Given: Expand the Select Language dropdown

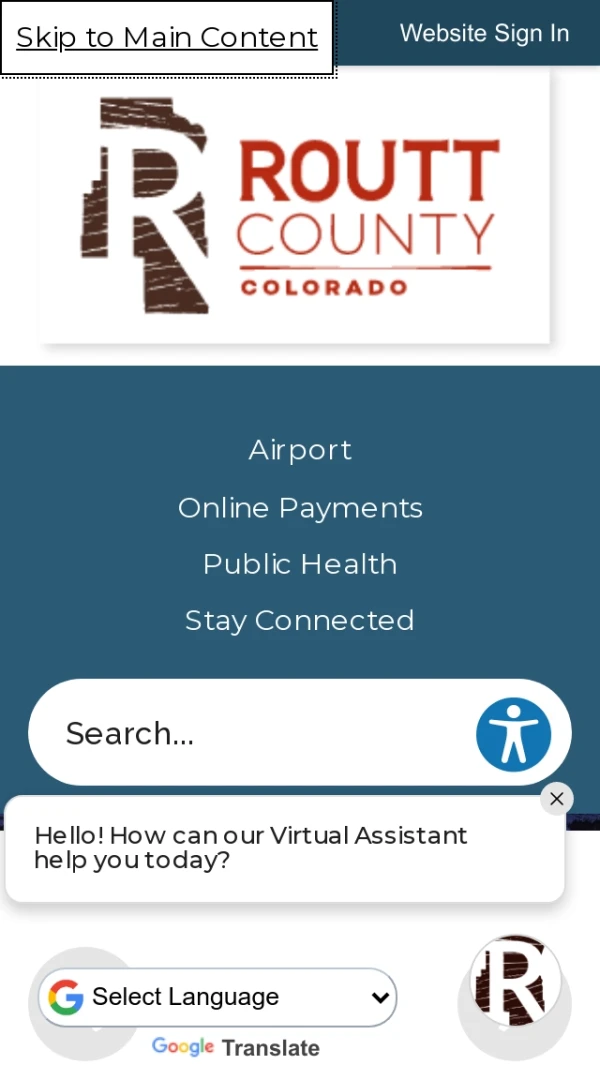Looking at the screenshot, I should pos(218,997).
